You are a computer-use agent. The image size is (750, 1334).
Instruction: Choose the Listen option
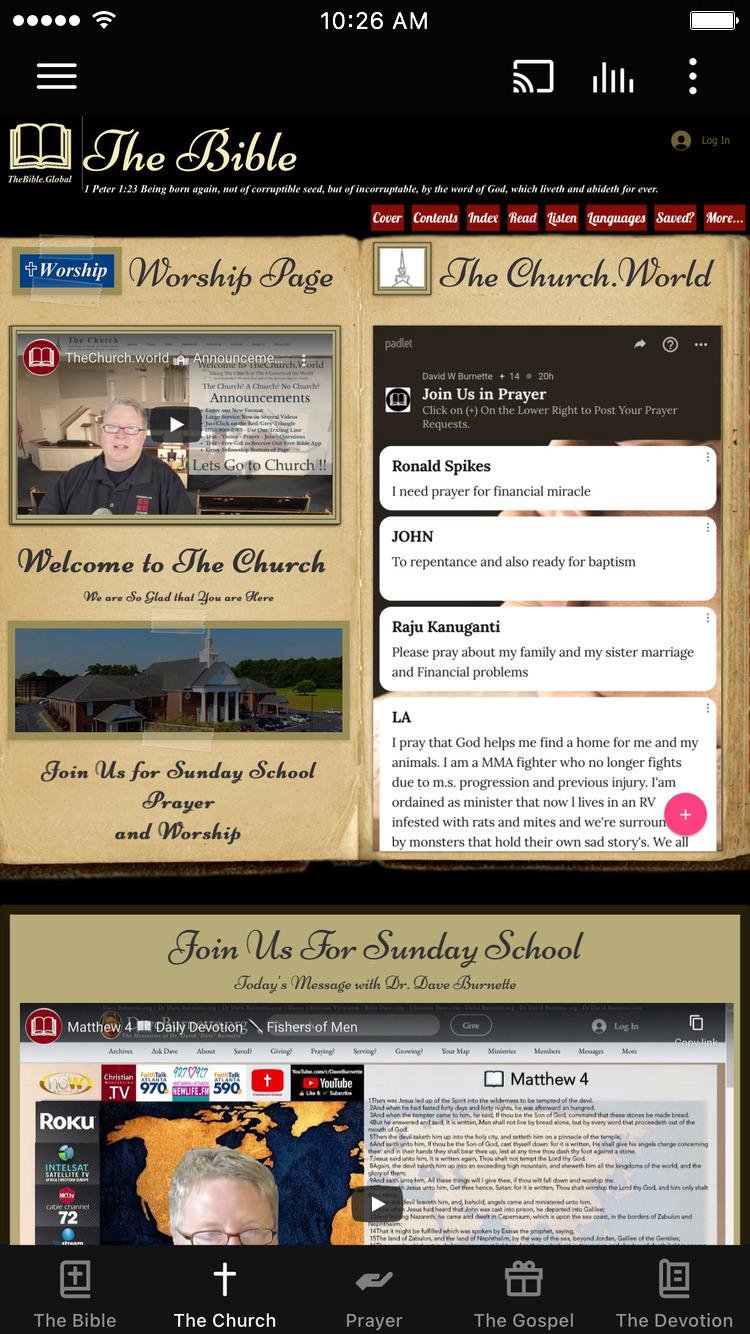tap(561, 218)
